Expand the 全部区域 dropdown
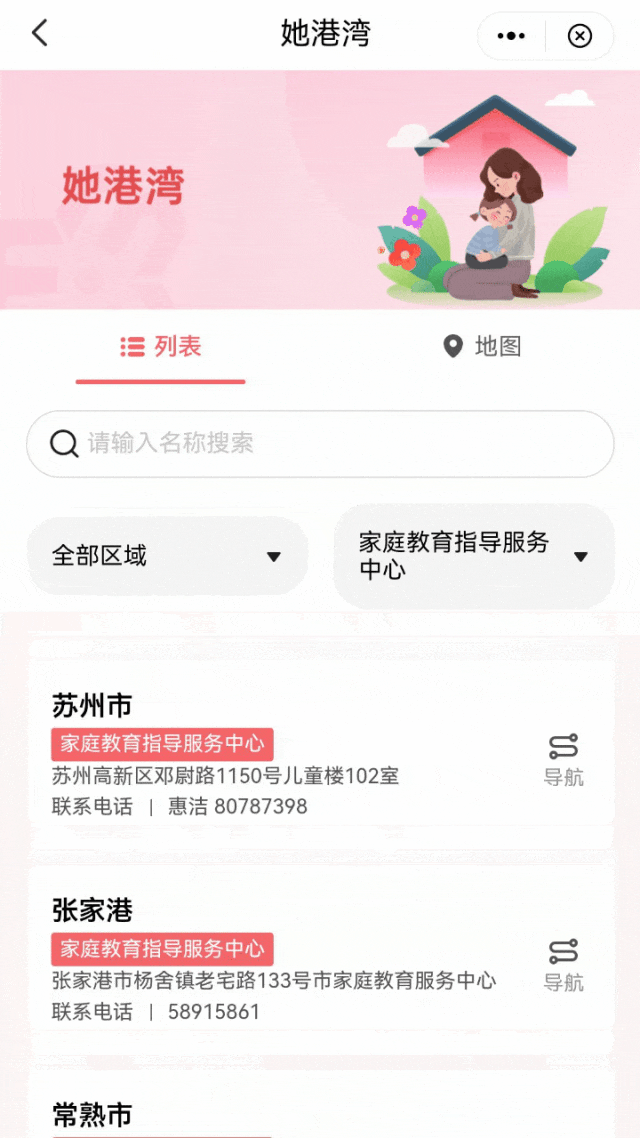 [167, 556]
